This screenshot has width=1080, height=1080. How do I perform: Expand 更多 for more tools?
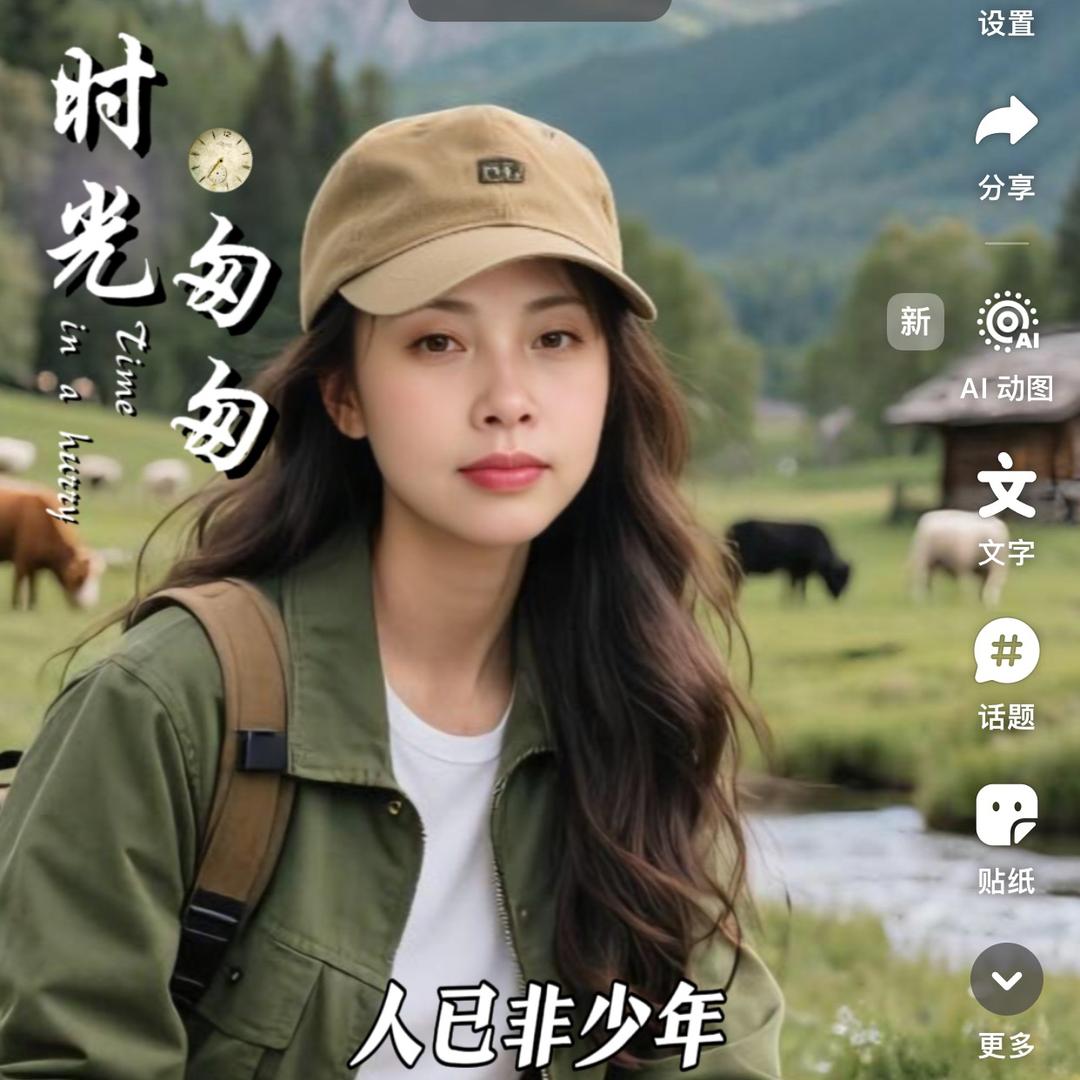click(x=1006, y=980)
